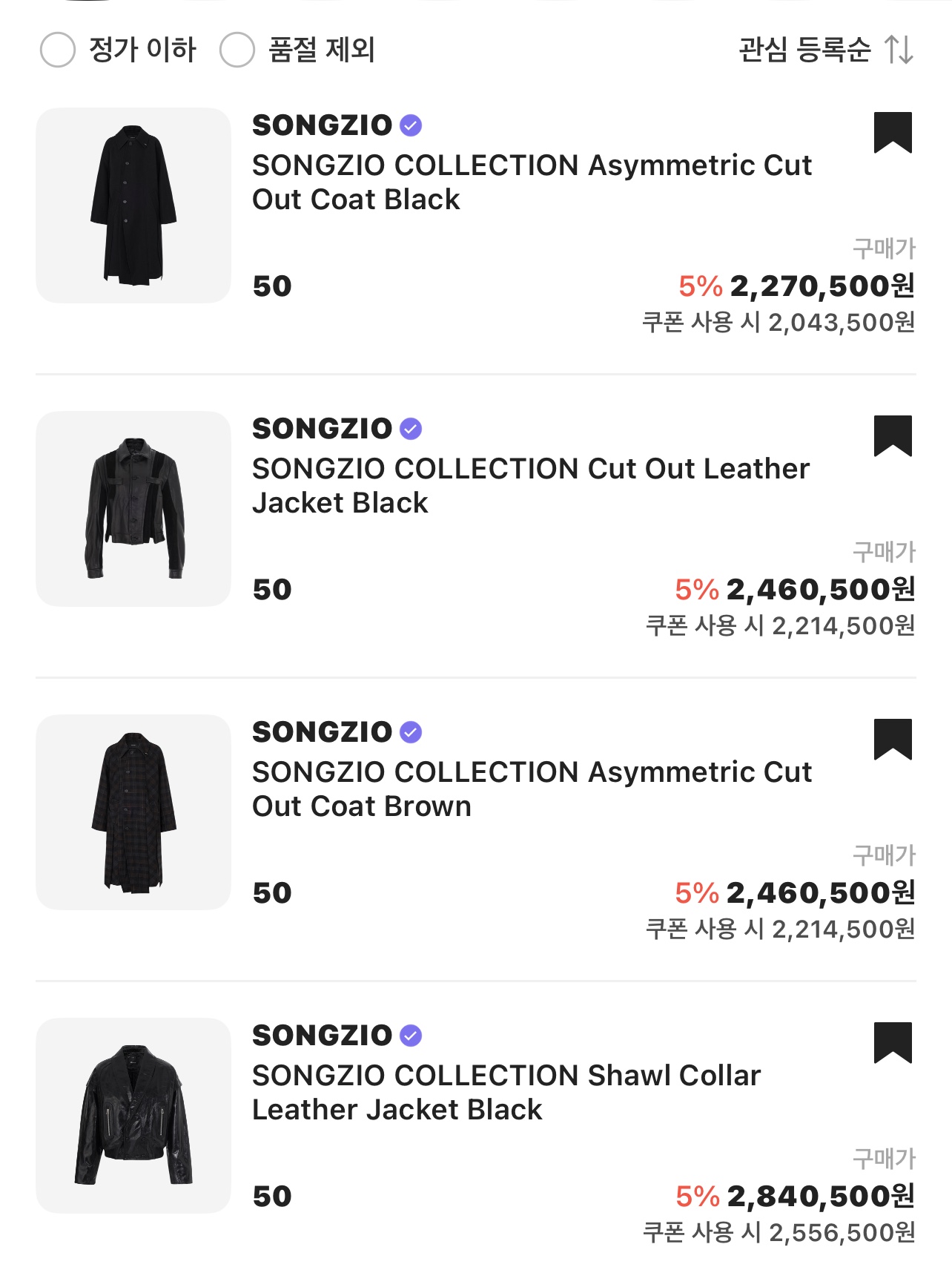This screenshot has height=1270, width=952.
Task: Remove bookmark from Cut Out Leather Jacket Black
Action: tap(892, 436)
